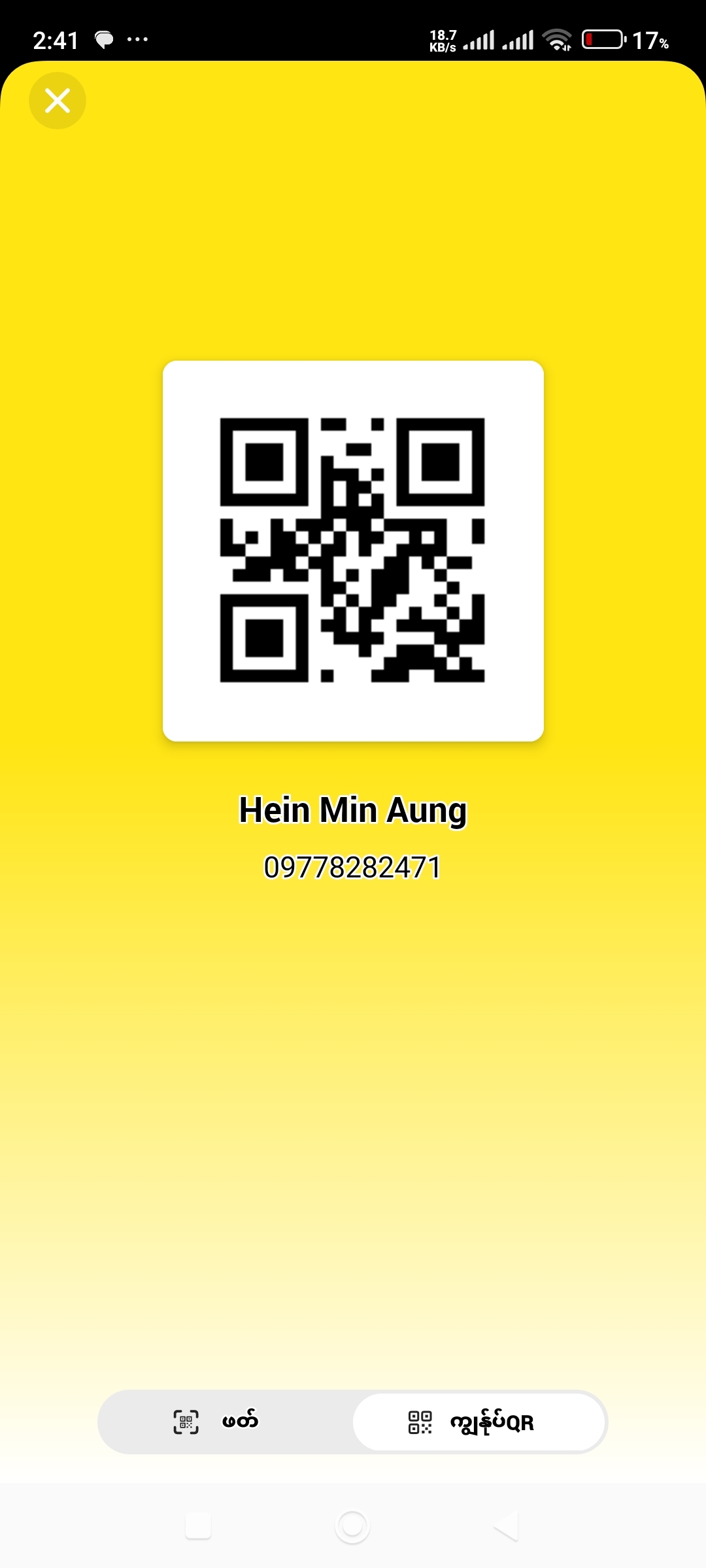Tap the system back button
The image size is (706, 1568).
coord(506,1526)
